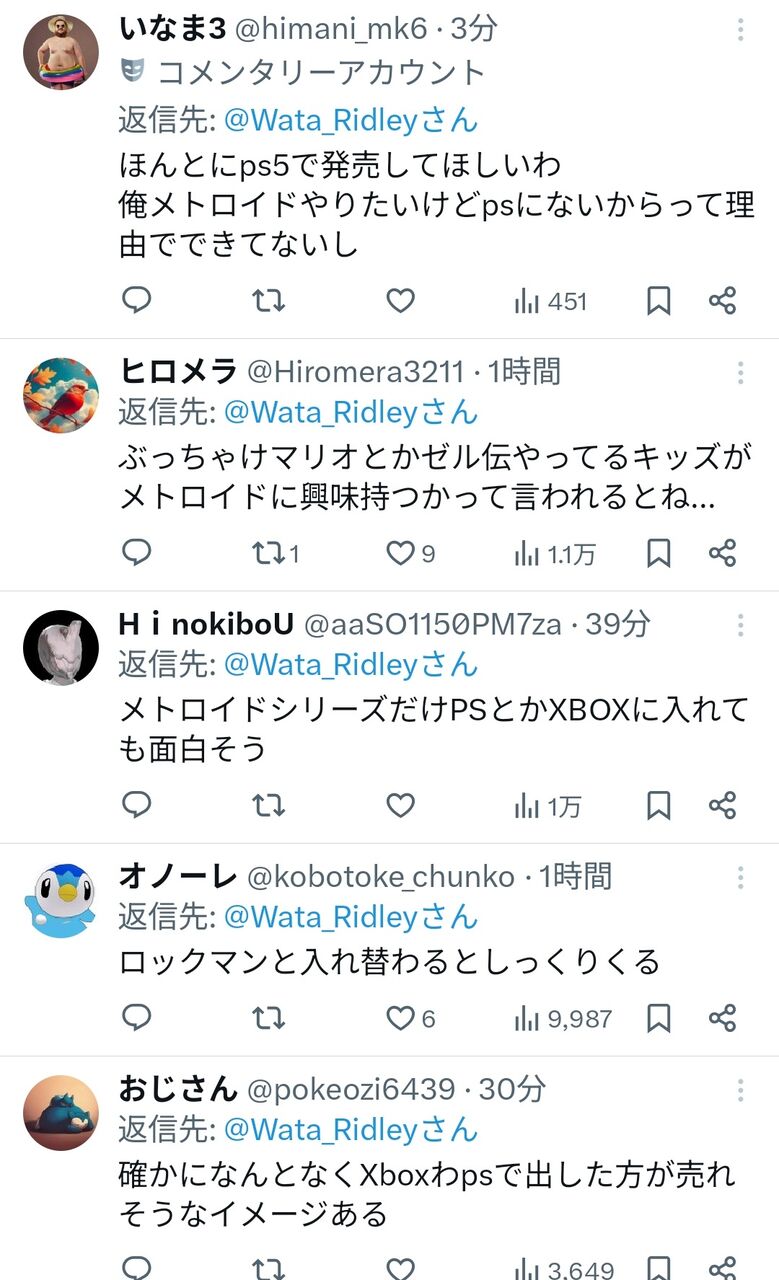This screenshot has height=1280, width=779.
Task: Share the post by H i nokiboU
Action: pyautogui.click(x=722, y=805)
